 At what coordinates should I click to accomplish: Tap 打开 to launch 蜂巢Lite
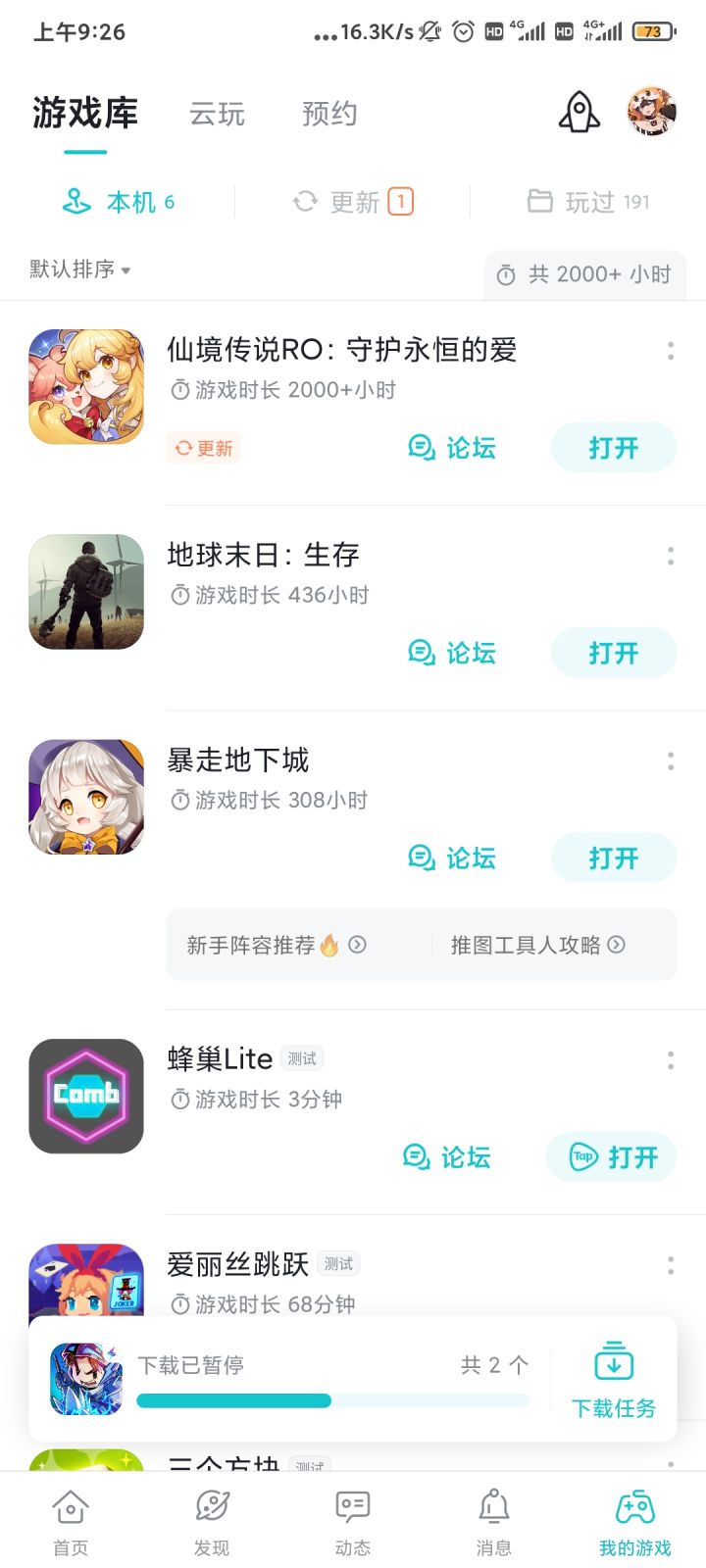611,1156
